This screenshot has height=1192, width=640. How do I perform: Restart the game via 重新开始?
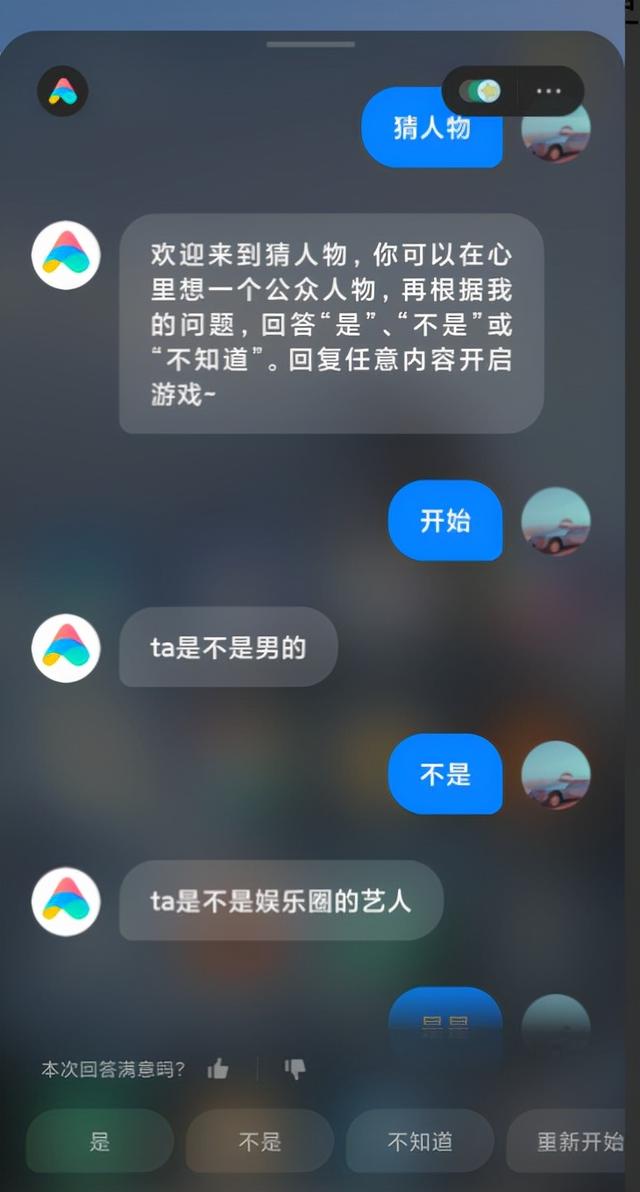click(x=575, y=1141)
